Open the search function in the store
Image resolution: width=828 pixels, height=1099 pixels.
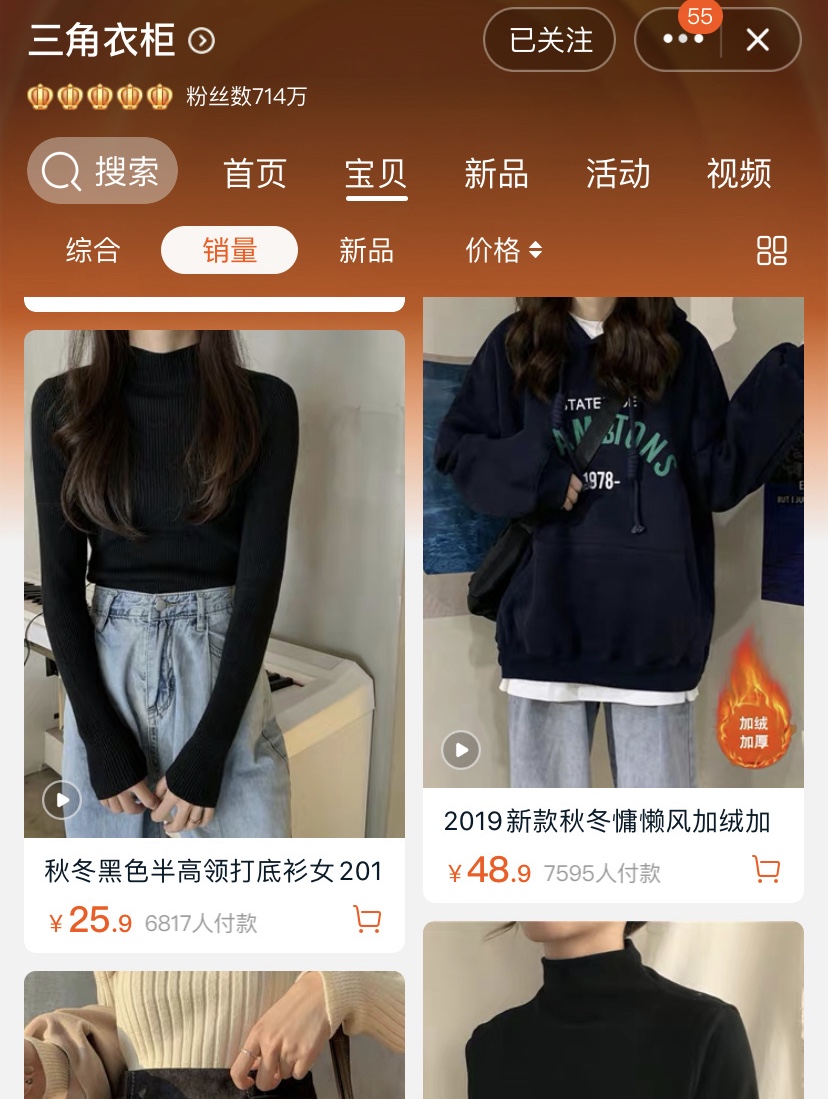(102, 170)
